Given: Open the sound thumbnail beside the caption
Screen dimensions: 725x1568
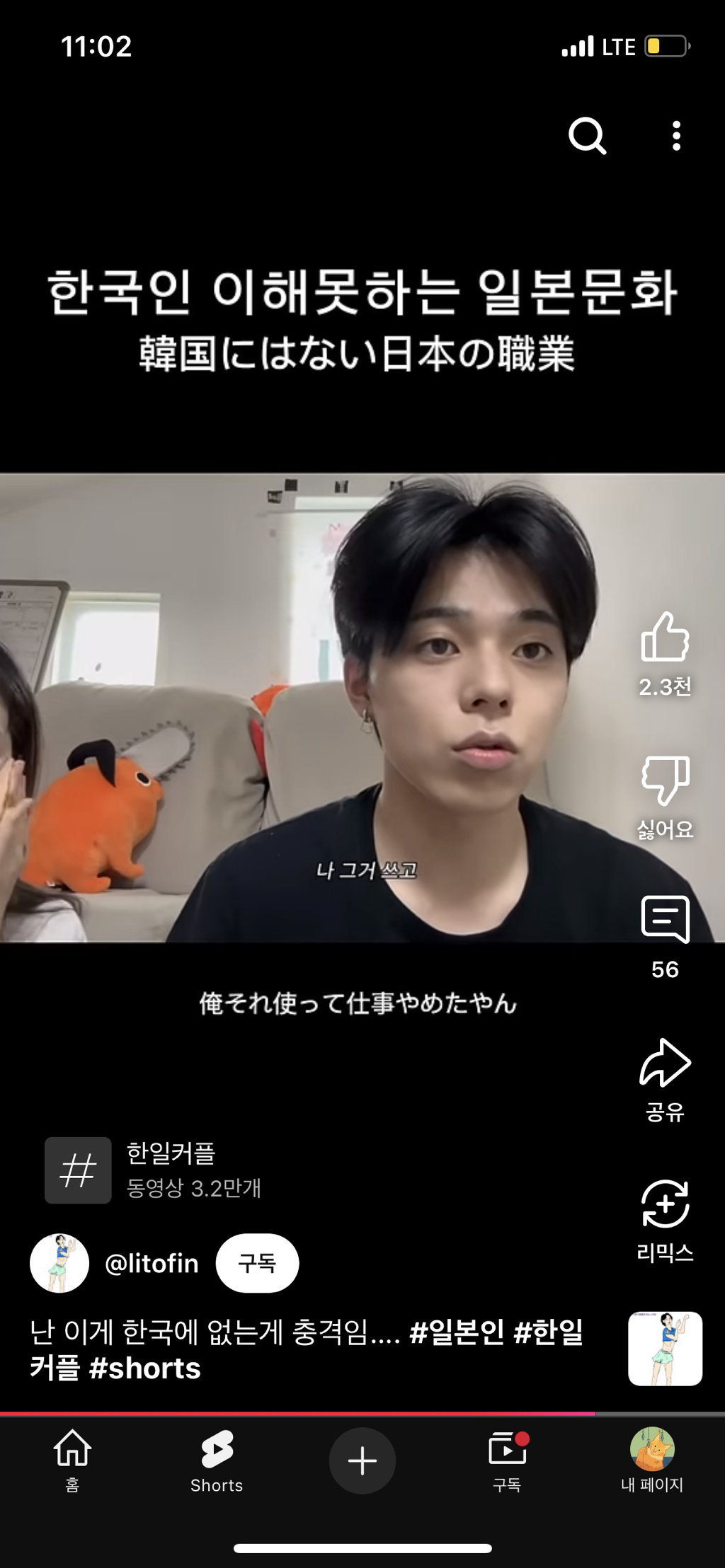Looking at the screenshot, I should [x=664, y=1349].
